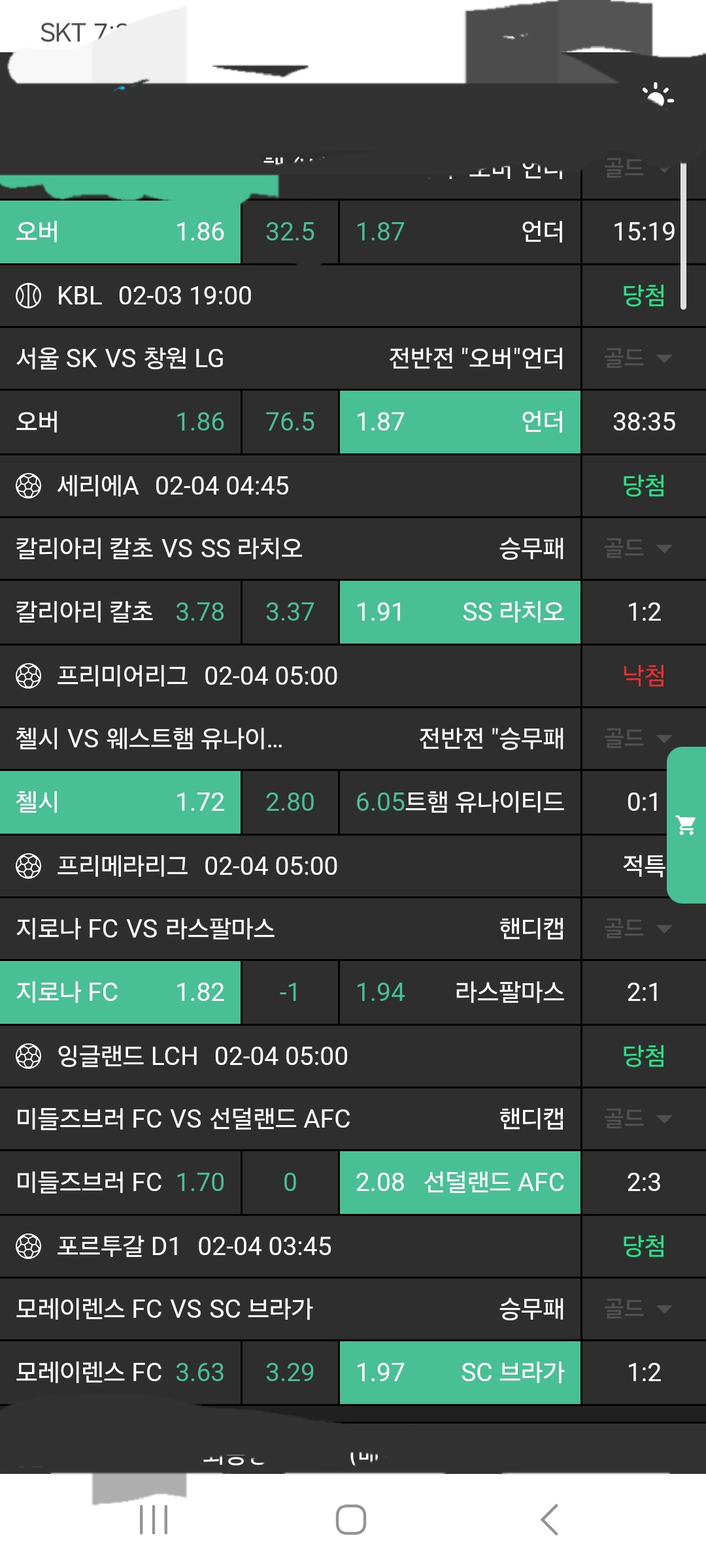
Task: Expand the 골드 dropdown for 서울 SK VS 창원 LG
Action: (x=637, y=358)
